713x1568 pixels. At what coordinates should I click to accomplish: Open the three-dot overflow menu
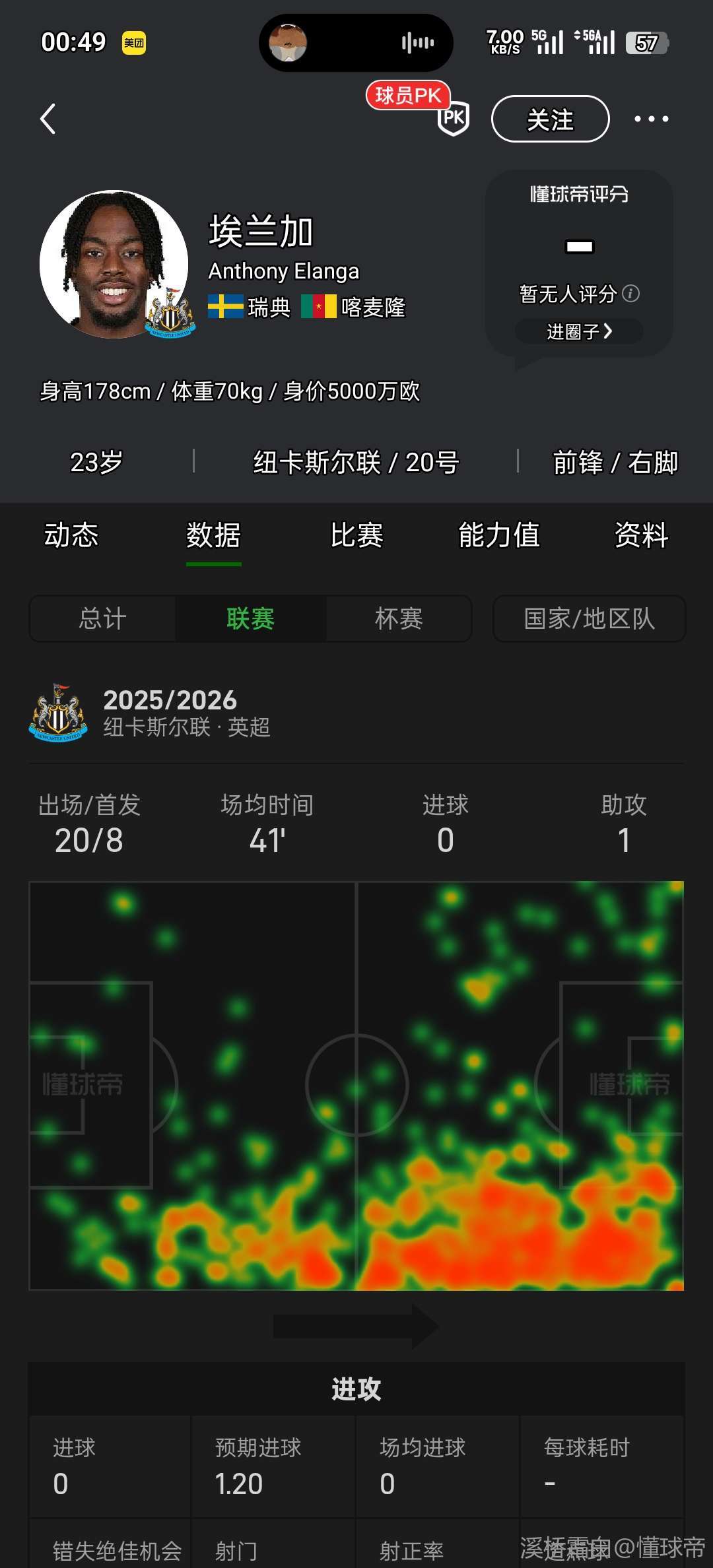[651, 119]
